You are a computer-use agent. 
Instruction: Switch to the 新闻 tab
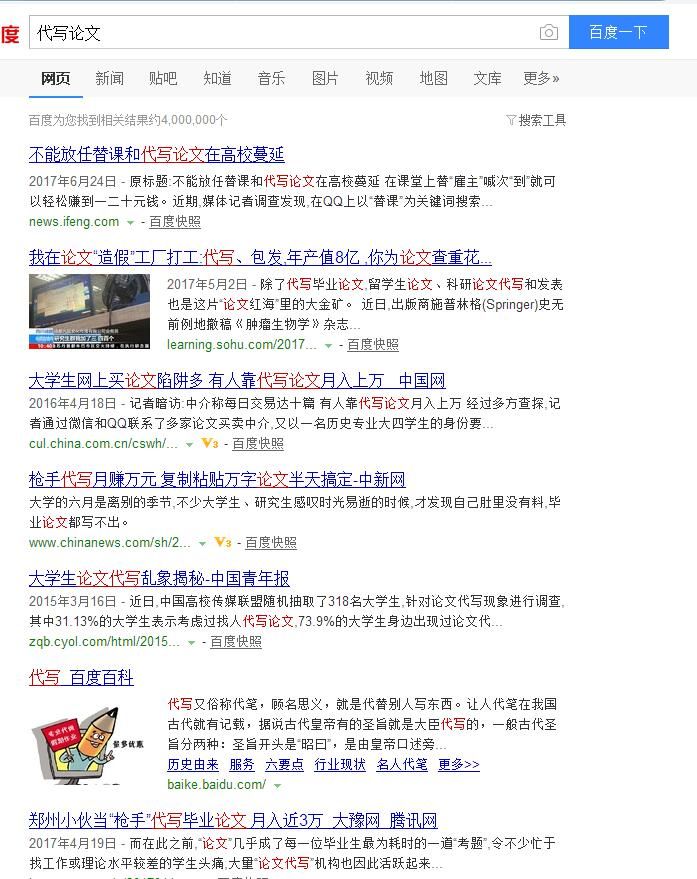coord(109,78)
